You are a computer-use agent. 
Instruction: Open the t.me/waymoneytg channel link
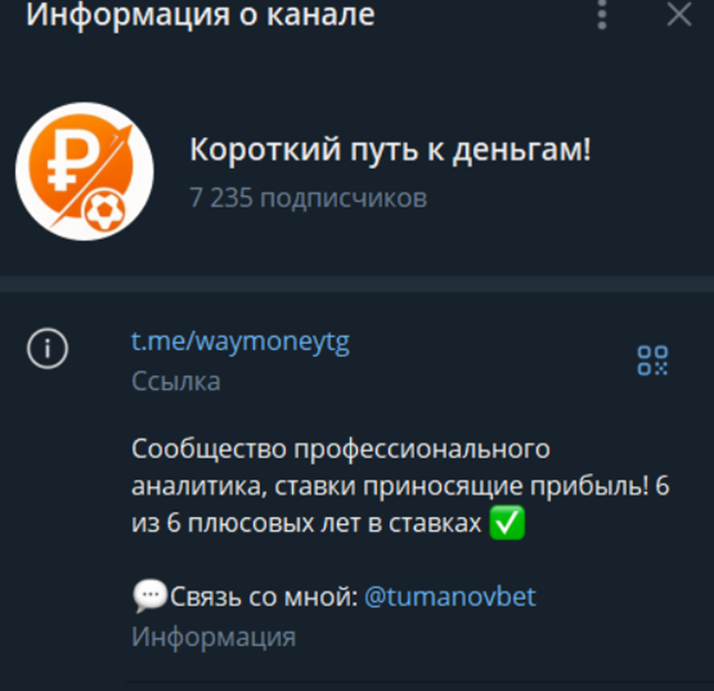tap(240, 342)
